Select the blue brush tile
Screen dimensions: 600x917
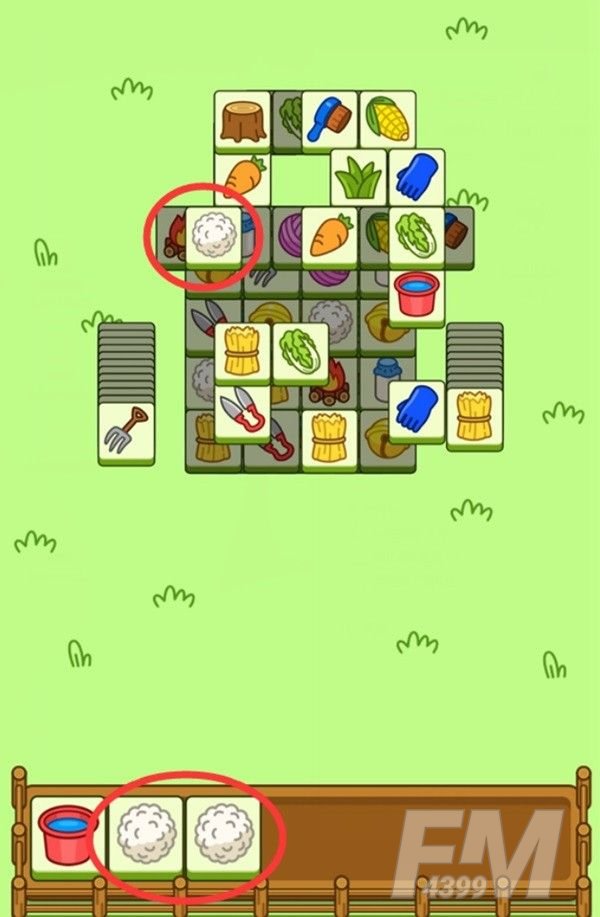[329, 121]
